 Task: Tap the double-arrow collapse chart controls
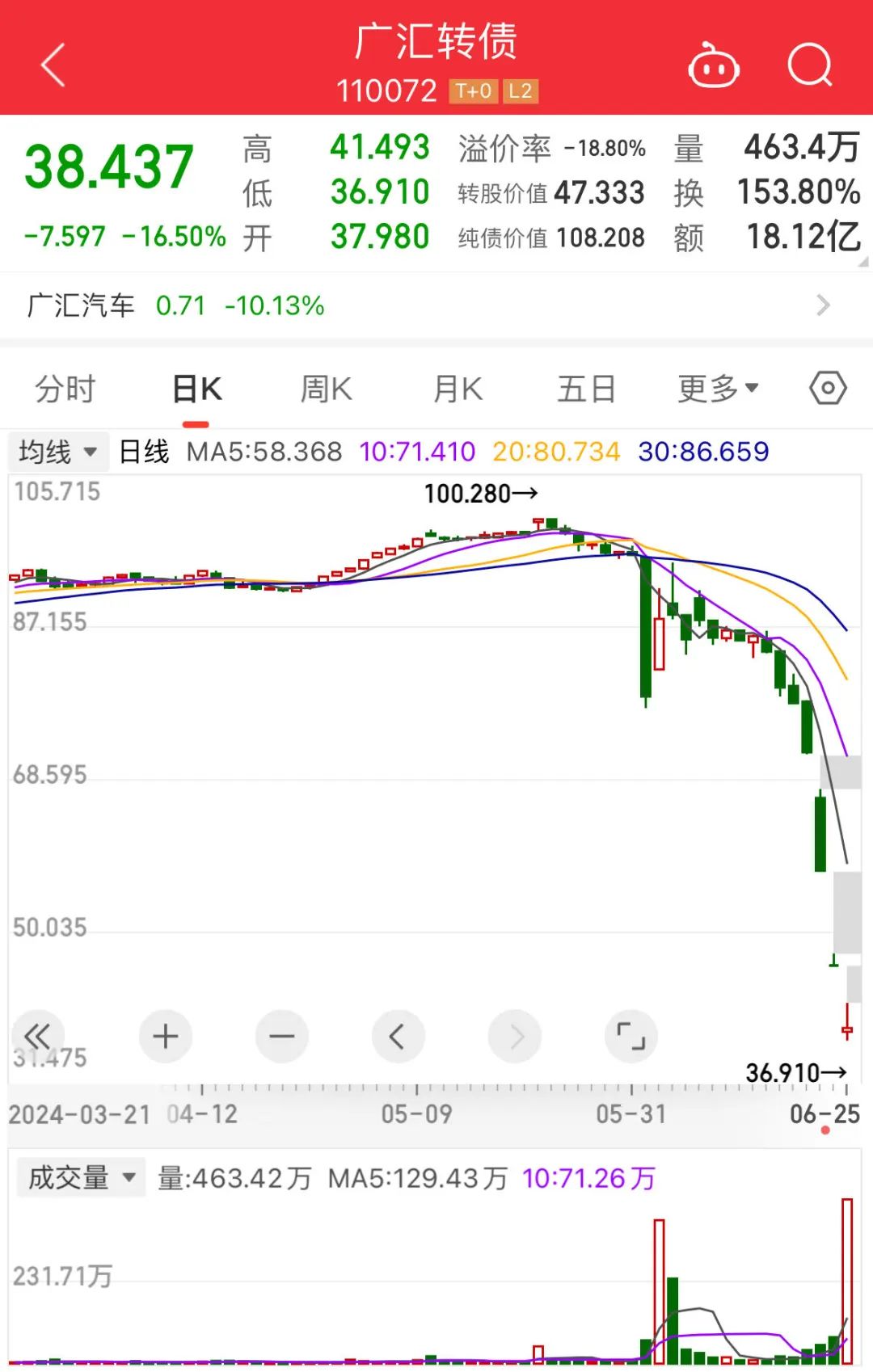(37, 1036)
